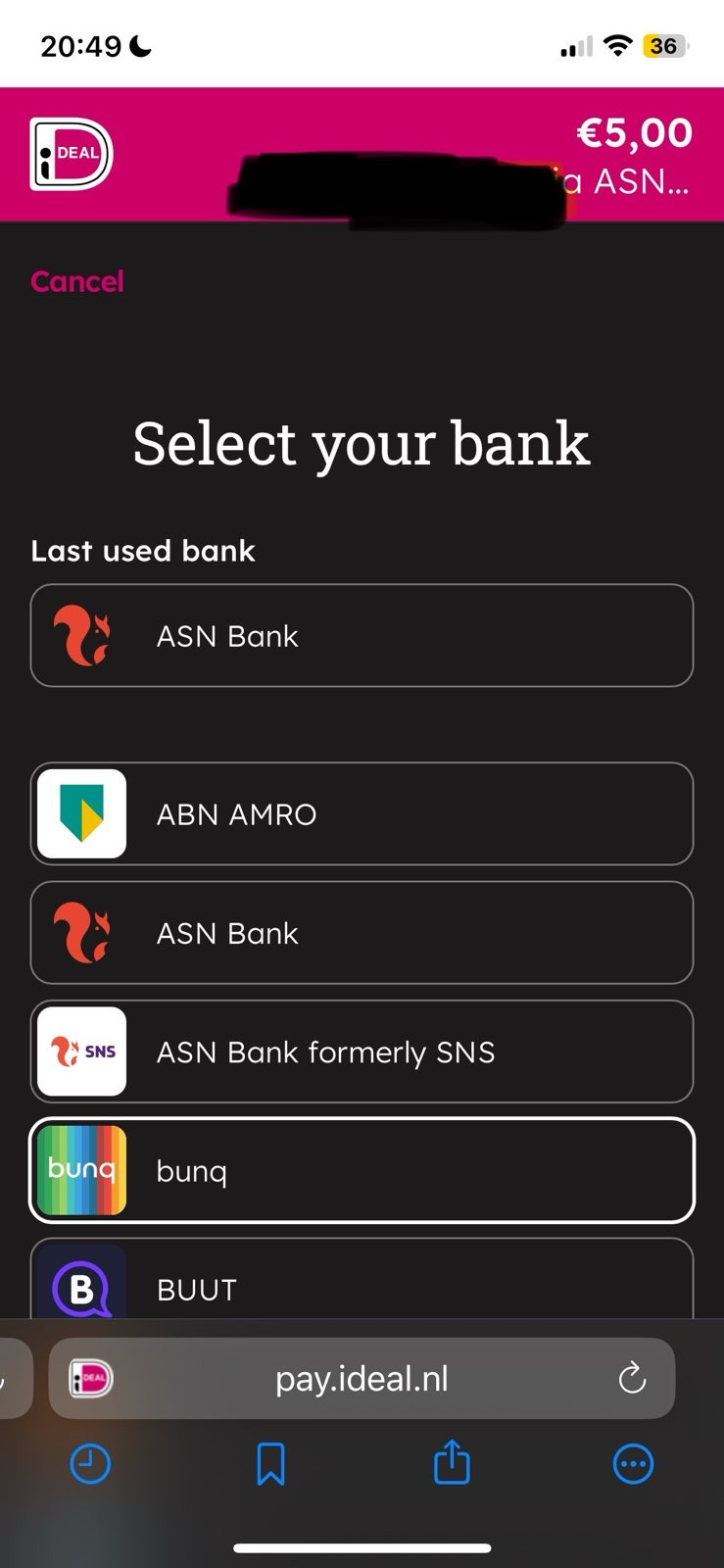Viewport: 724px width, 1568px height.
Task: Reload the pay.ideal.nl page
Action: click(x=632, y=1379)
